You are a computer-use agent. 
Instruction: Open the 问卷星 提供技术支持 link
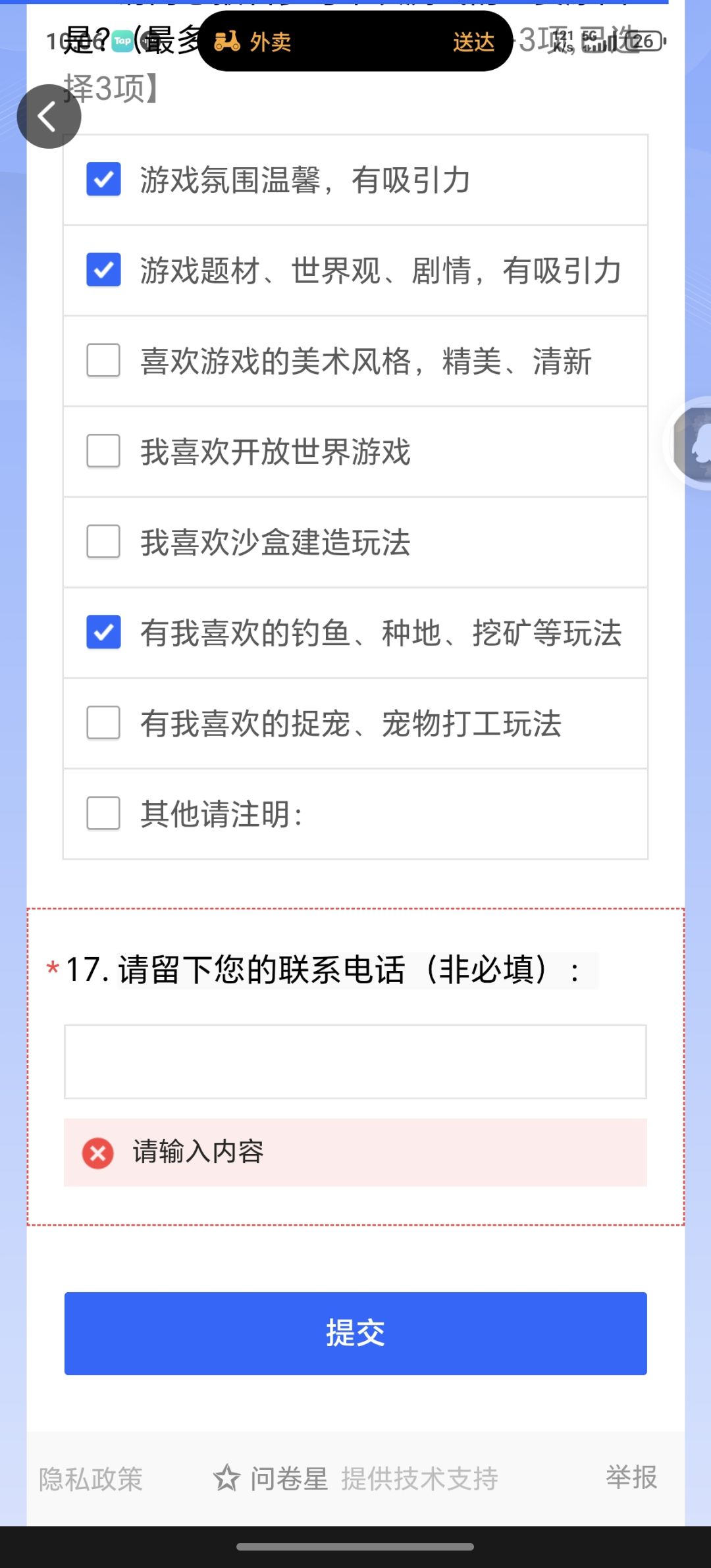tap(355, 1478)
